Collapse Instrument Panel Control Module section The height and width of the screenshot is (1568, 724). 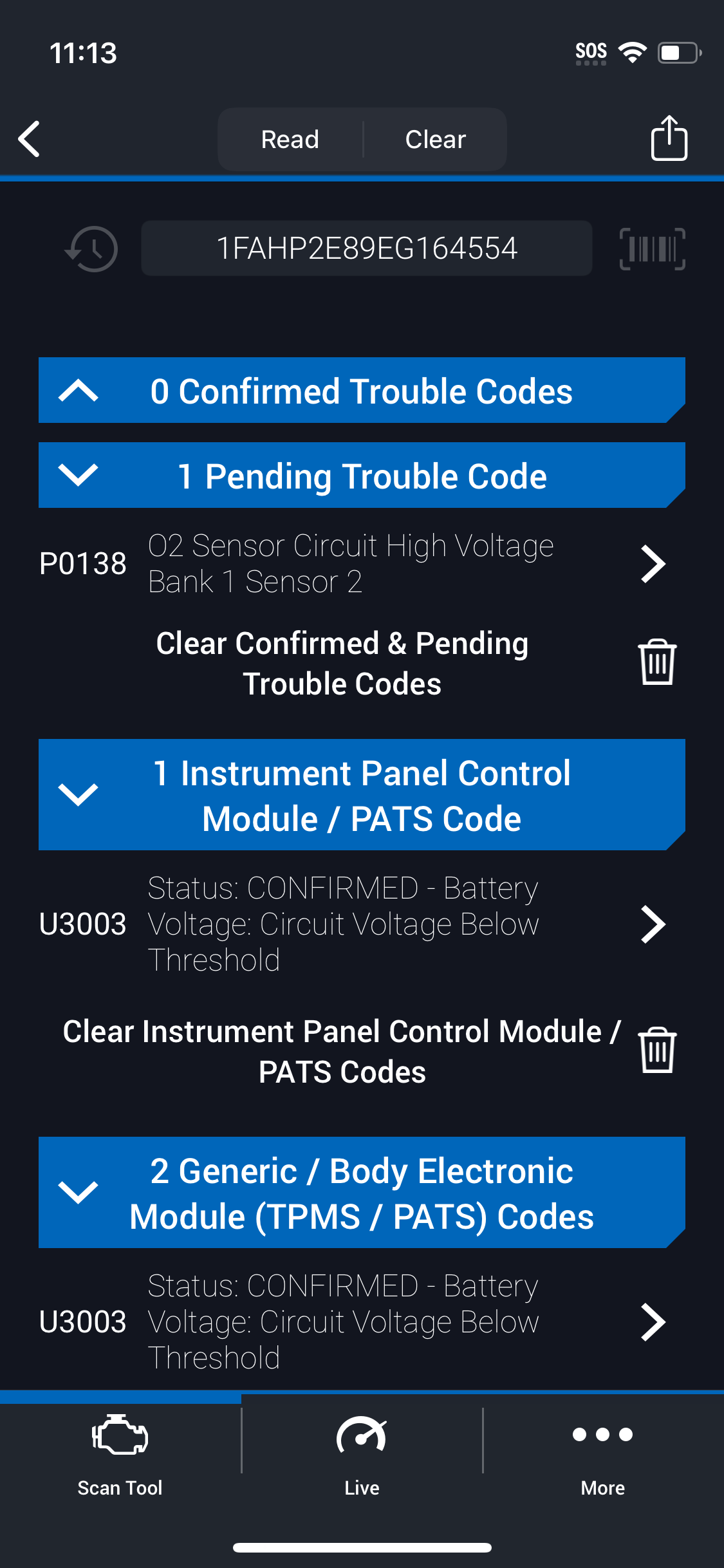(362, 795)
